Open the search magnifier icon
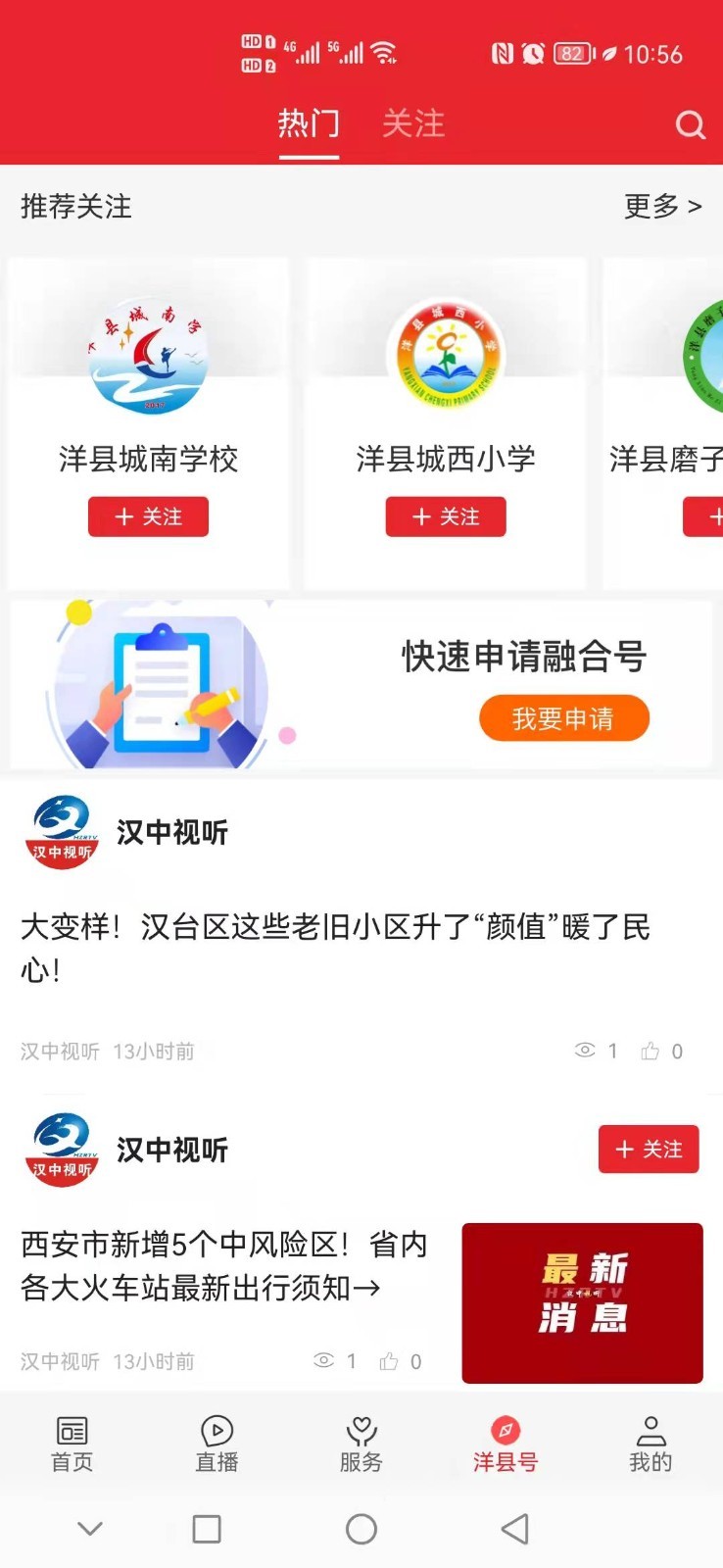Image resolution: width=723 pixels, height=1568 pixels. (x=690, y=124)
